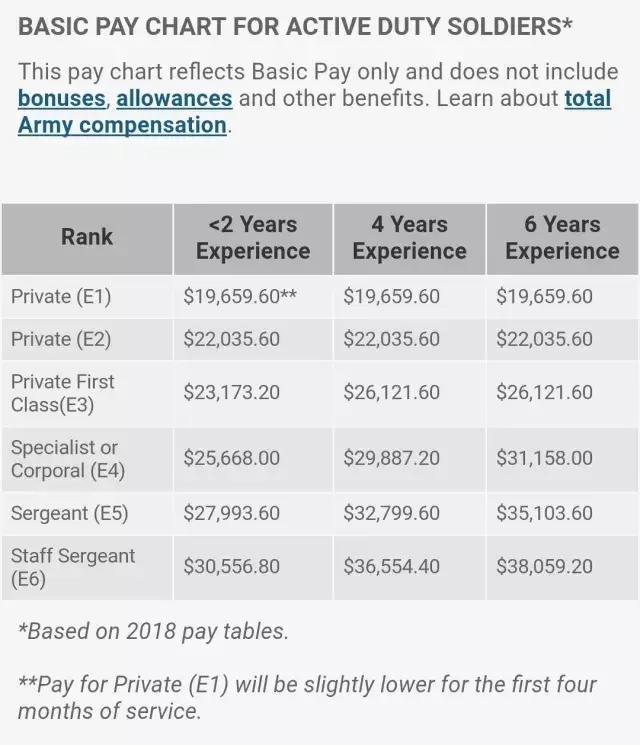Follow the total Army compensation link
The height and width of the screenshot is (745, 640).
[121, 125]
